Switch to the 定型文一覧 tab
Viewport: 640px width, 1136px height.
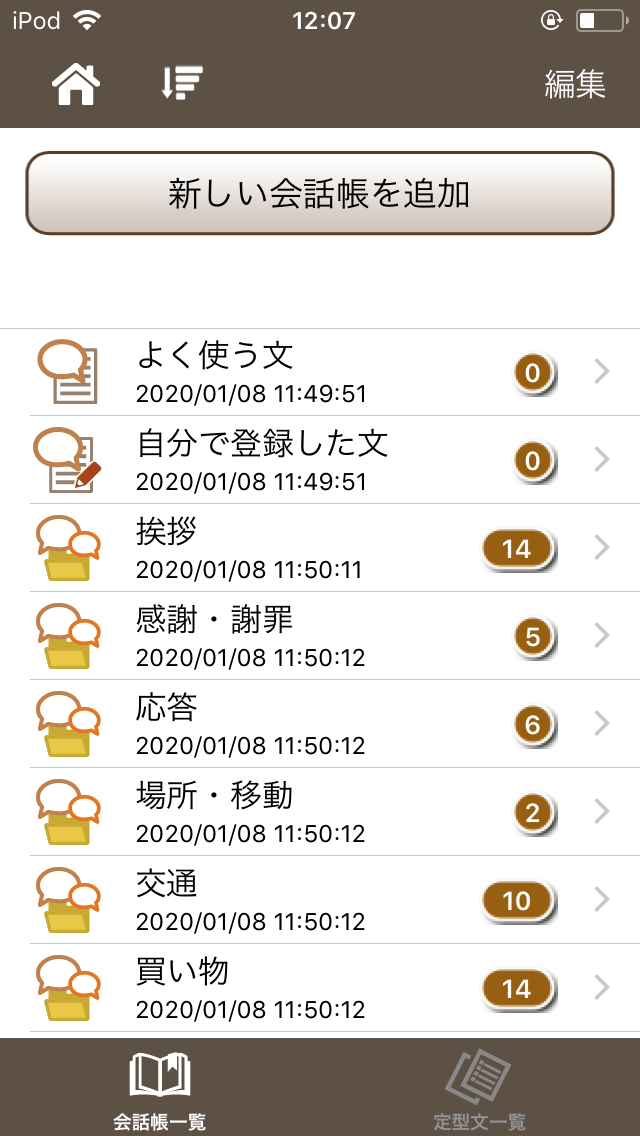pos(480,1088)
